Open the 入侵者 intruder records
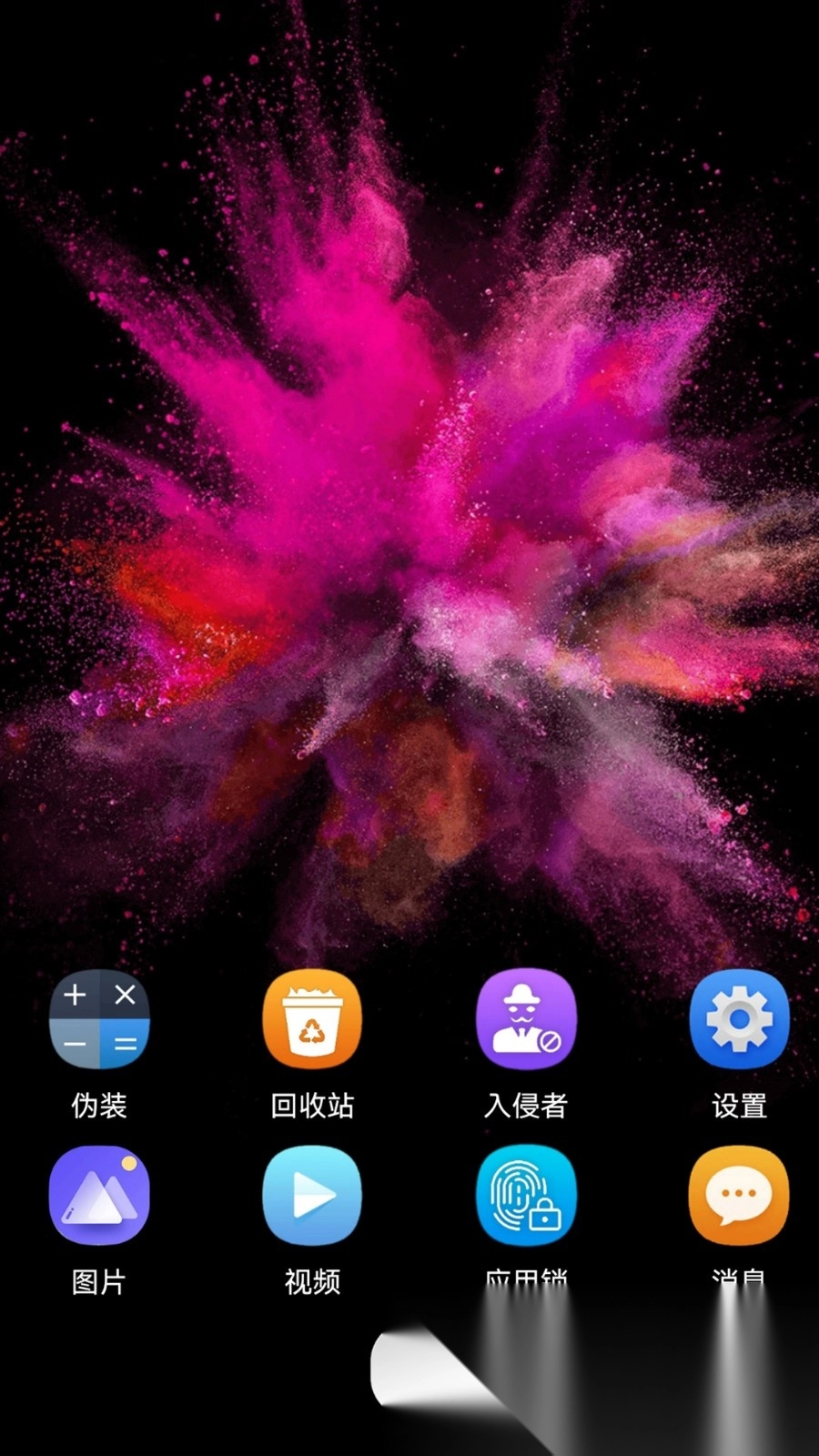819x1456 pixels. tap(526, 1019)
